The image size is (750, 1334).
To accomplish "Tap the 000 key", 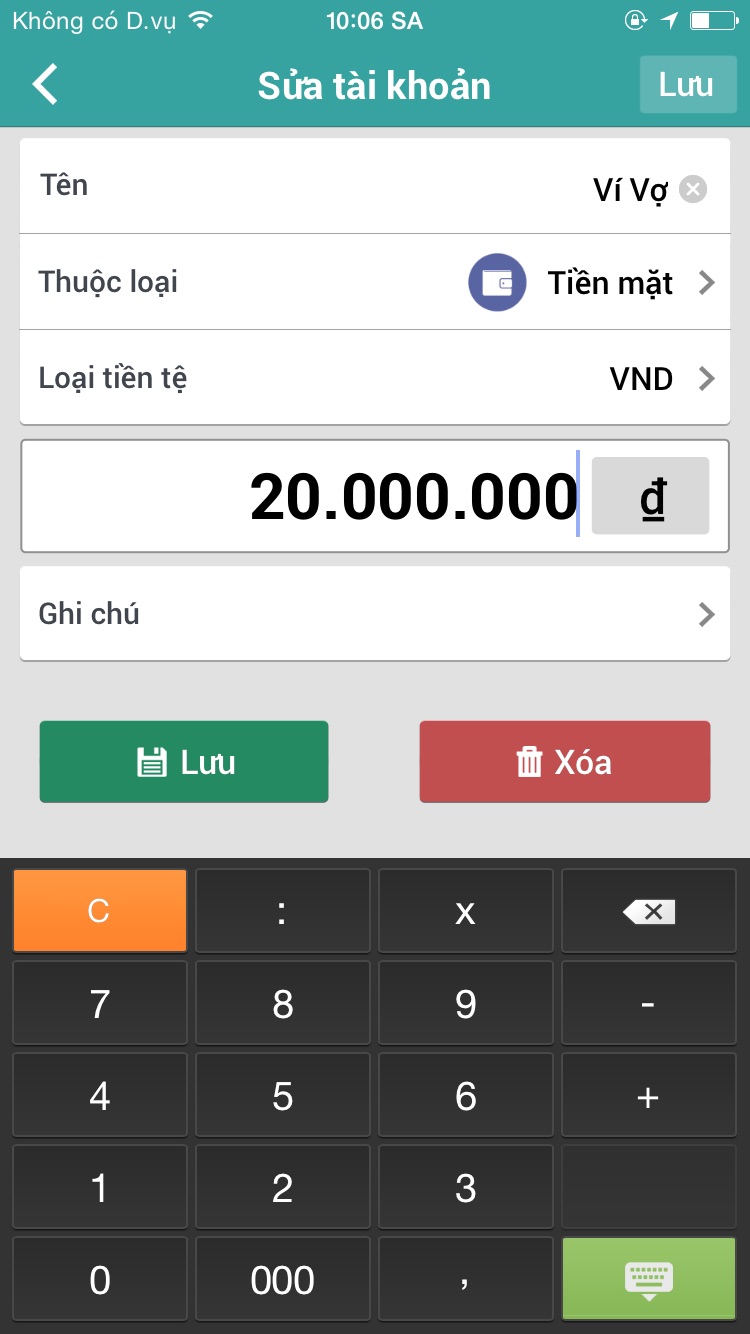I will click(x=282, y=1280).
